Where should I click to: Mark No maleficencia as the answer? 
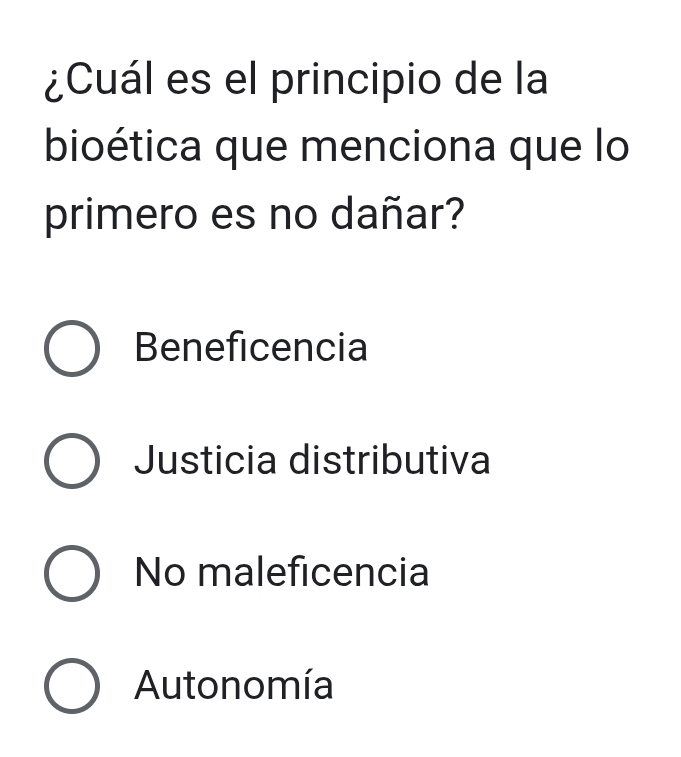pyautogui.click(x=72, y=574)
